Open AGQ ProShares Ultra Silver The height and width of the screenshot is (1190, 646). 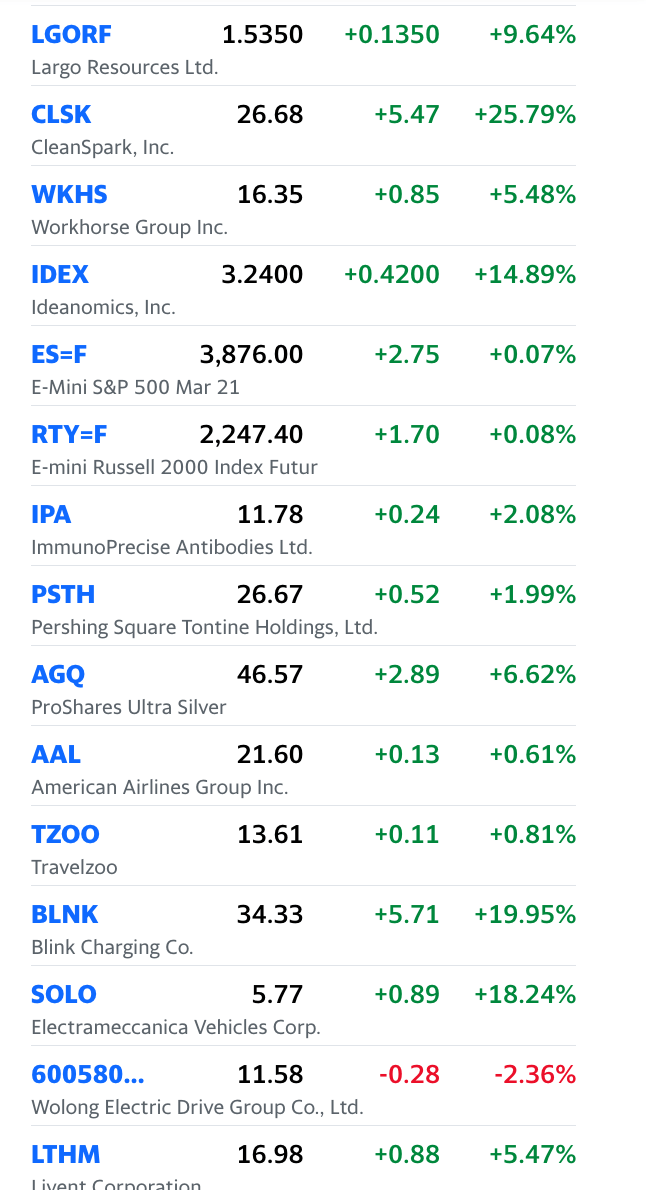[303, 686]
